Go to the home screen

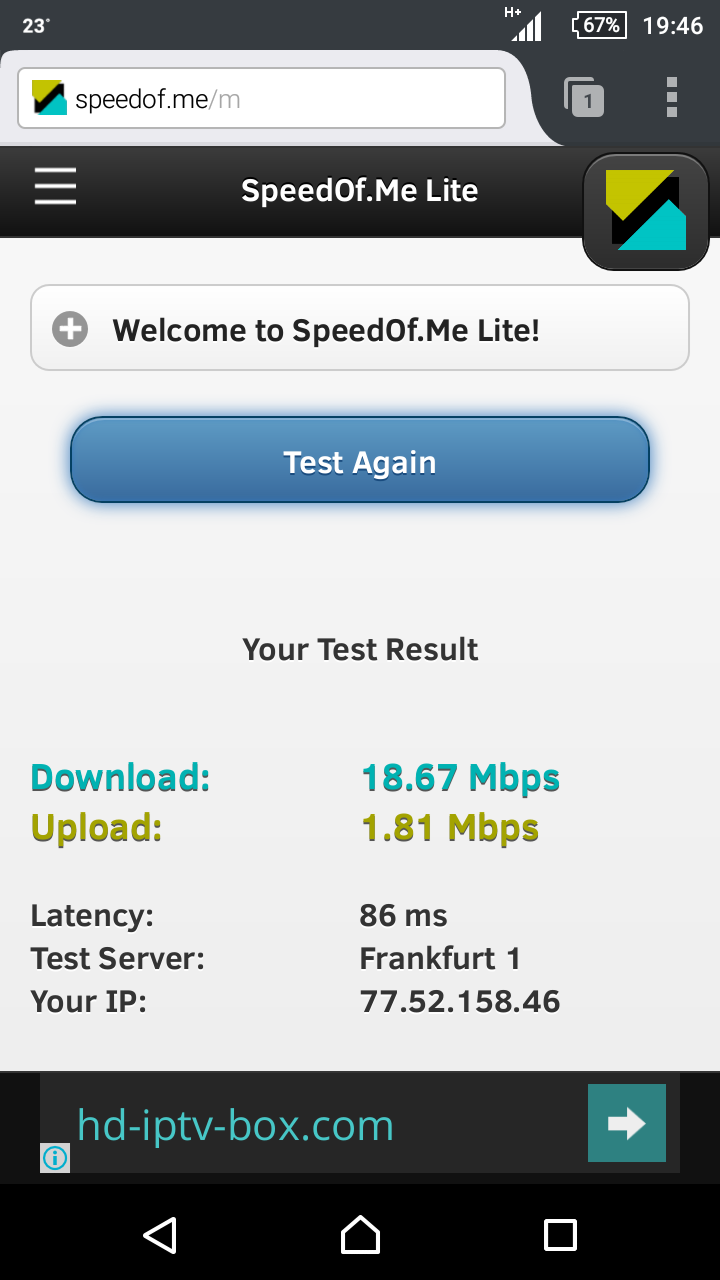pos(360,1235)
